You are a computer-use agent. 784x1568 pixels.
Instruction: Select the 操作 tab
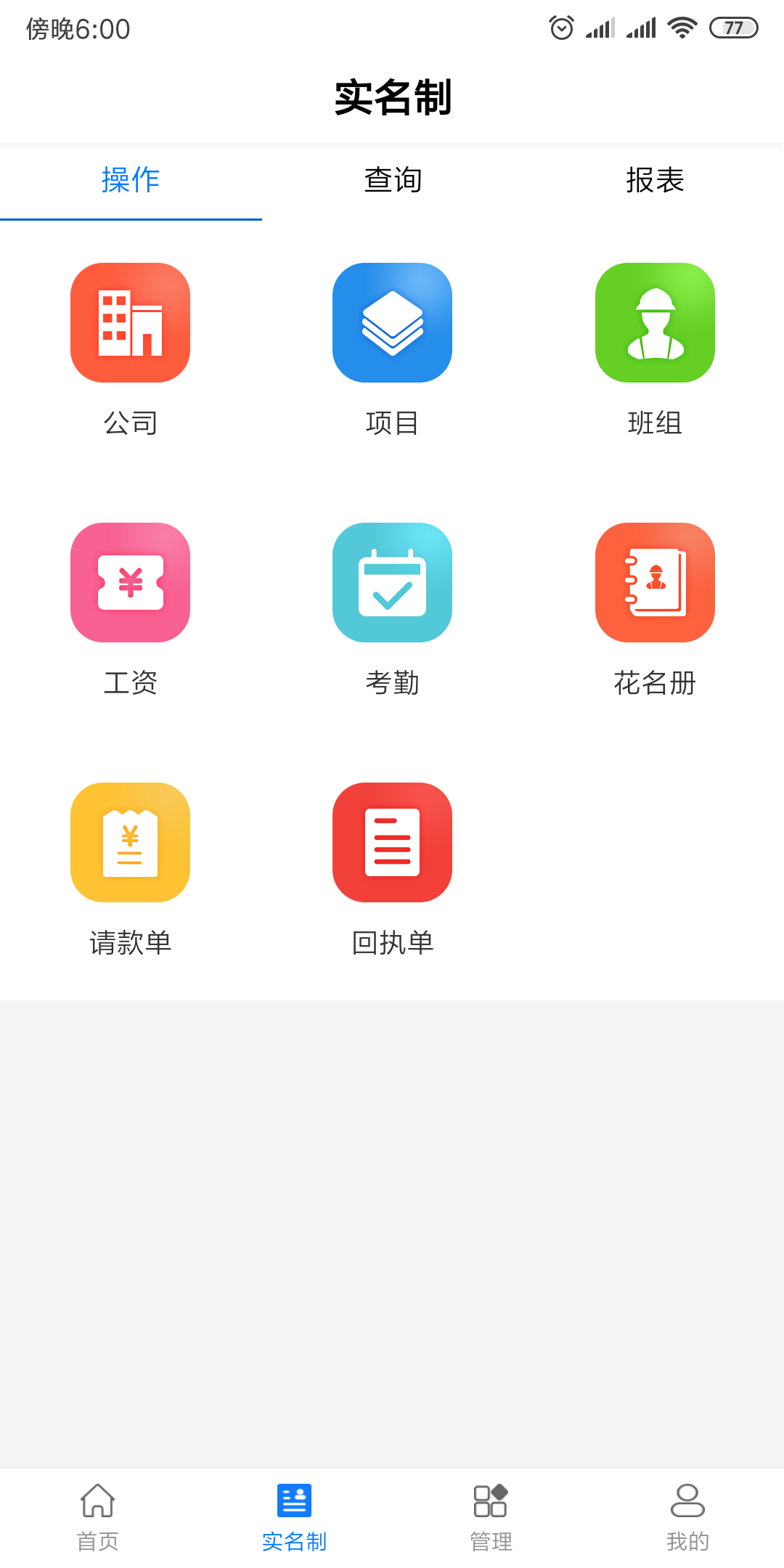[x=131, y=180]
